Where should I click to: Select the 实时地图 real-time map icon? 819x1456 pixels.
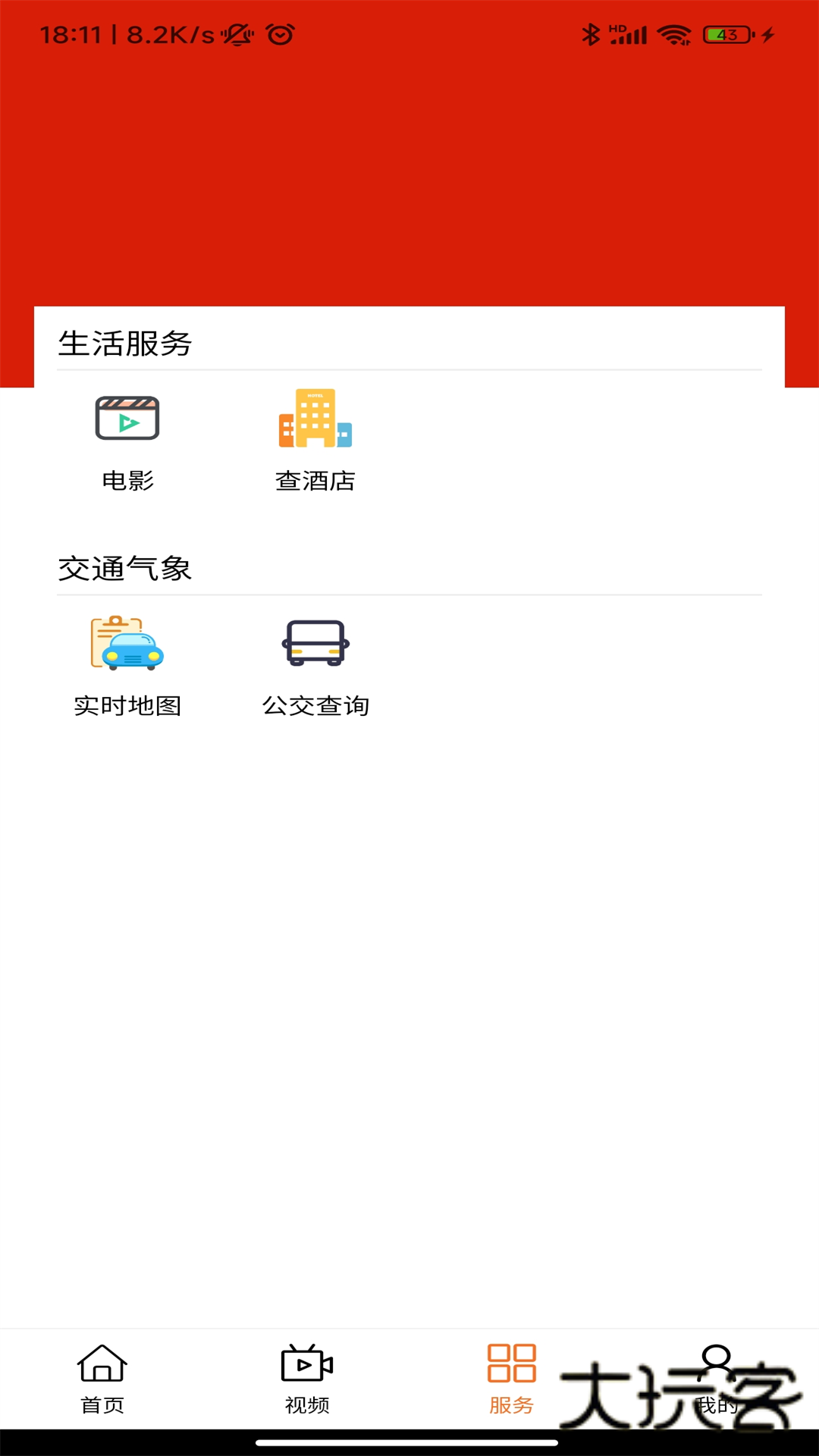coord(127,645)
